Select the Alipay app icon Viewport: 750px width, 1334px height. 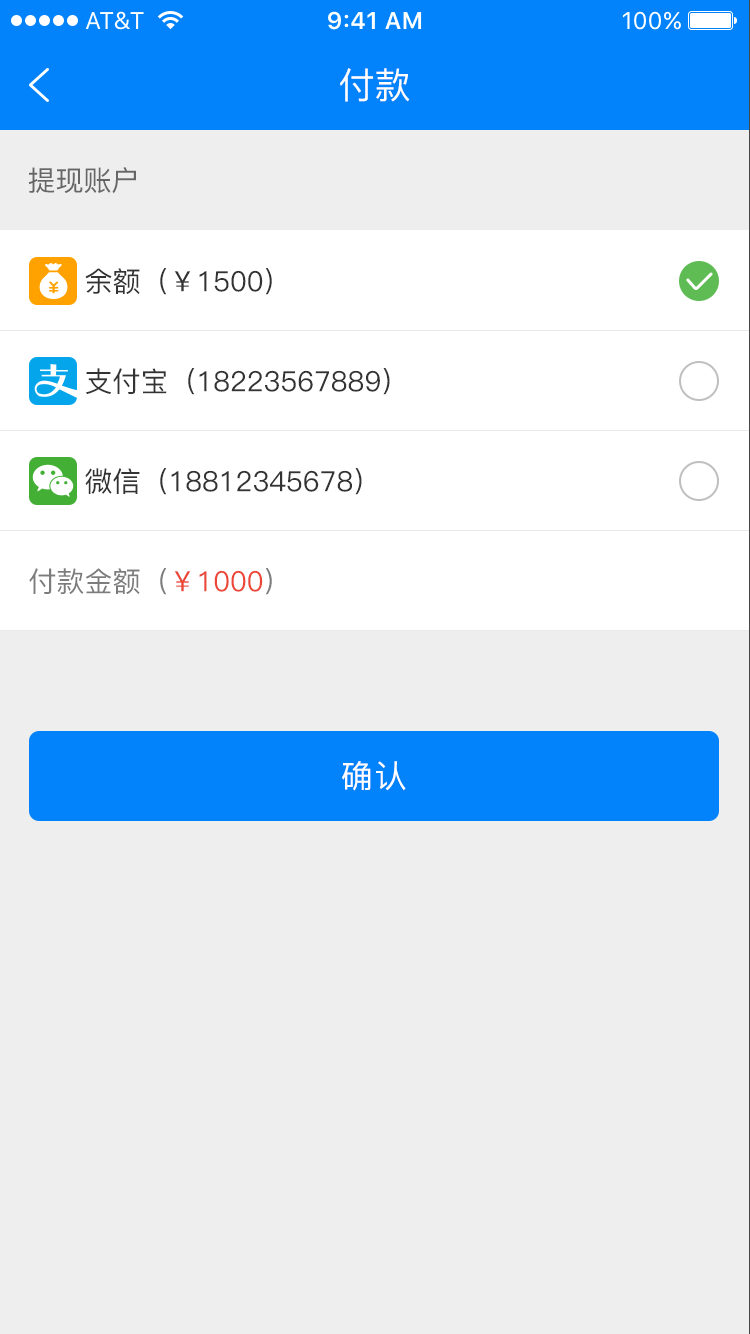53,381
